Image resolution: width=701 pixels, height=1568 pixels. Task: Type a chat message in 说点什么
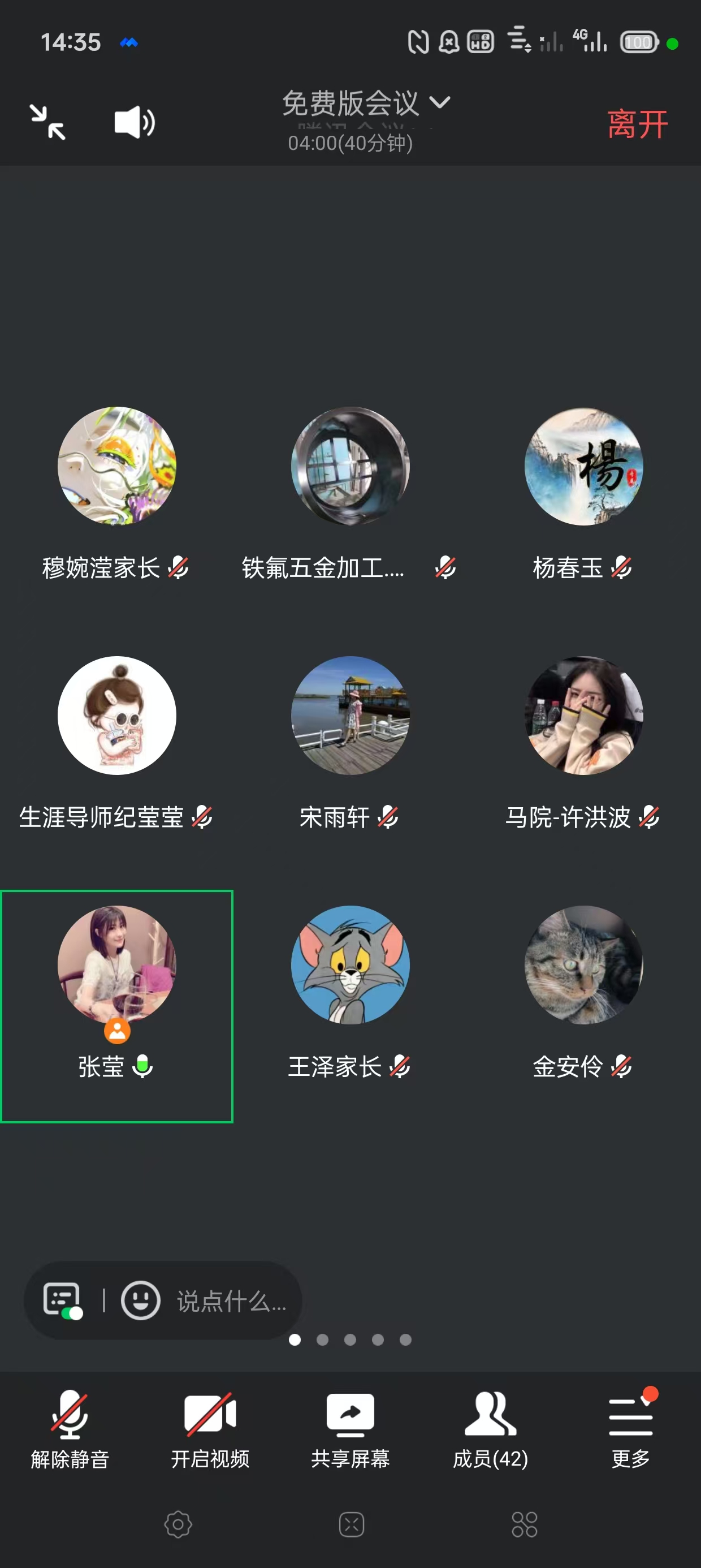231,1302
